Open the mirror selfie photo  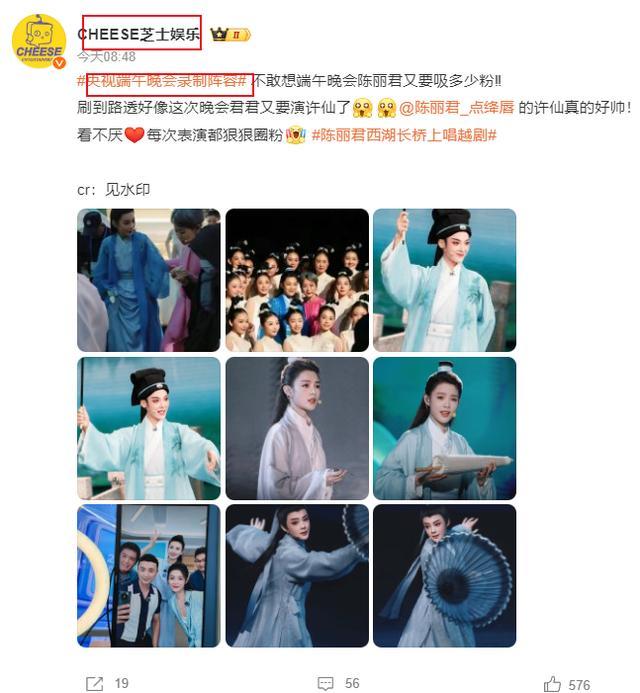[148, 575]
